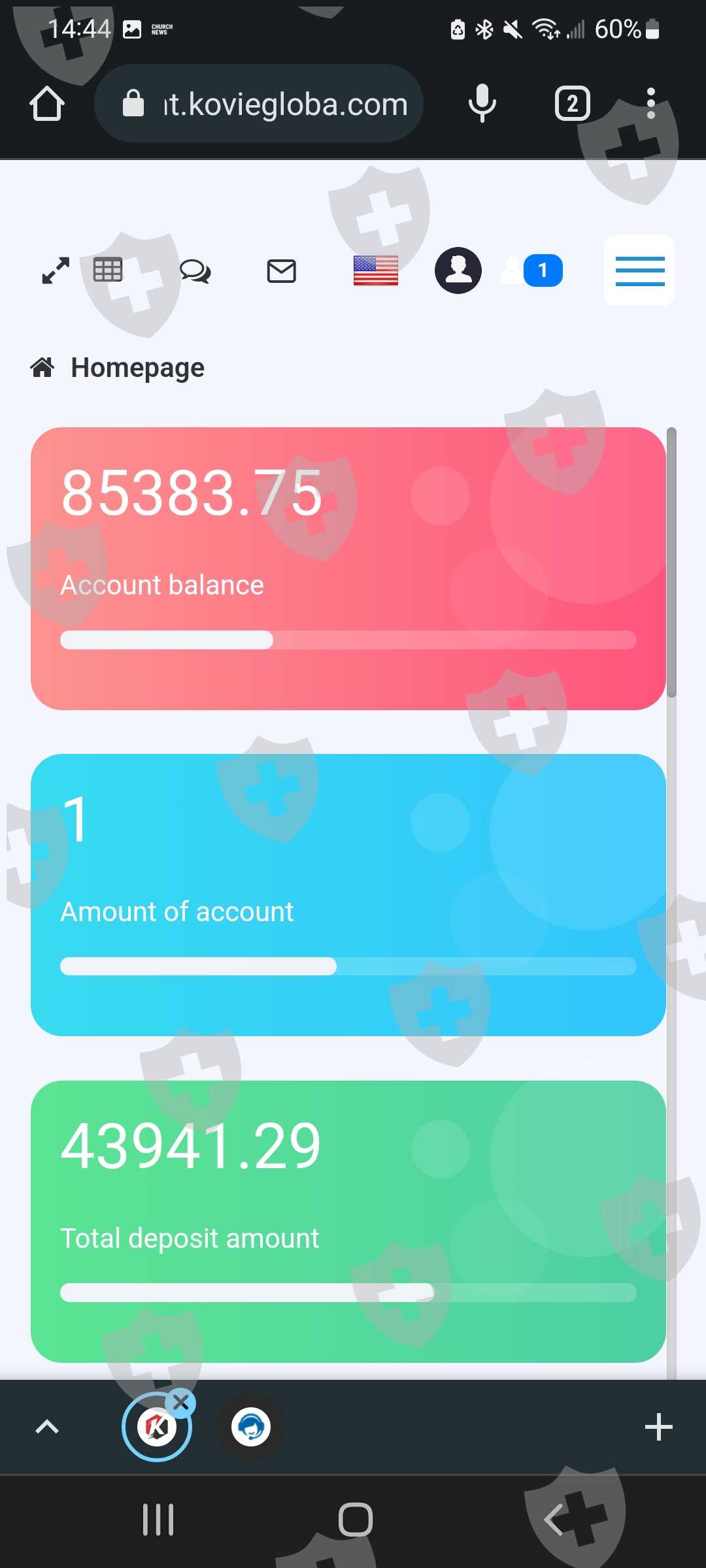Change language via the US flag
The image size is (706, 1568).
coord(375,270)
